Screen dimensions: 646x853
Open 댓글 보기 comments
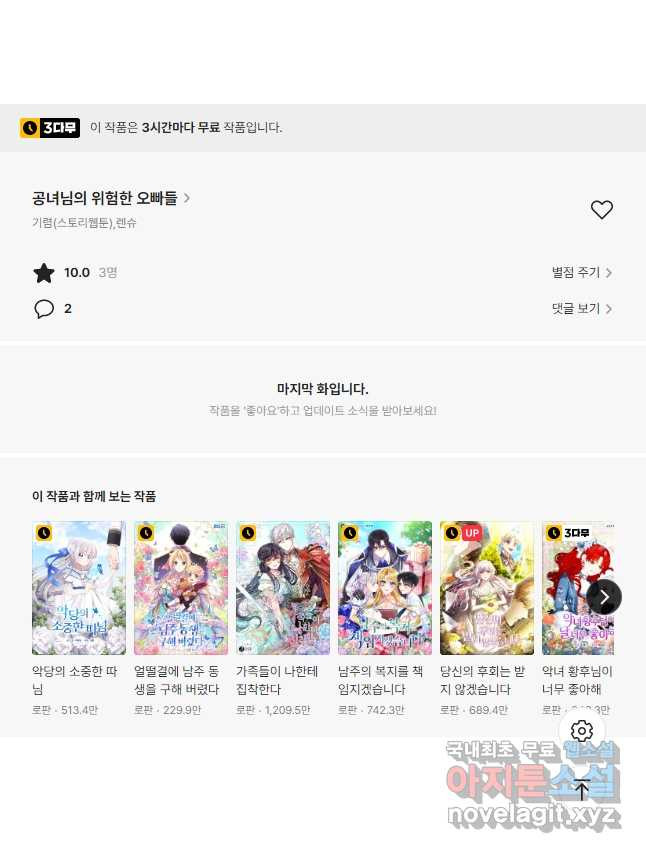pos(582,309)
